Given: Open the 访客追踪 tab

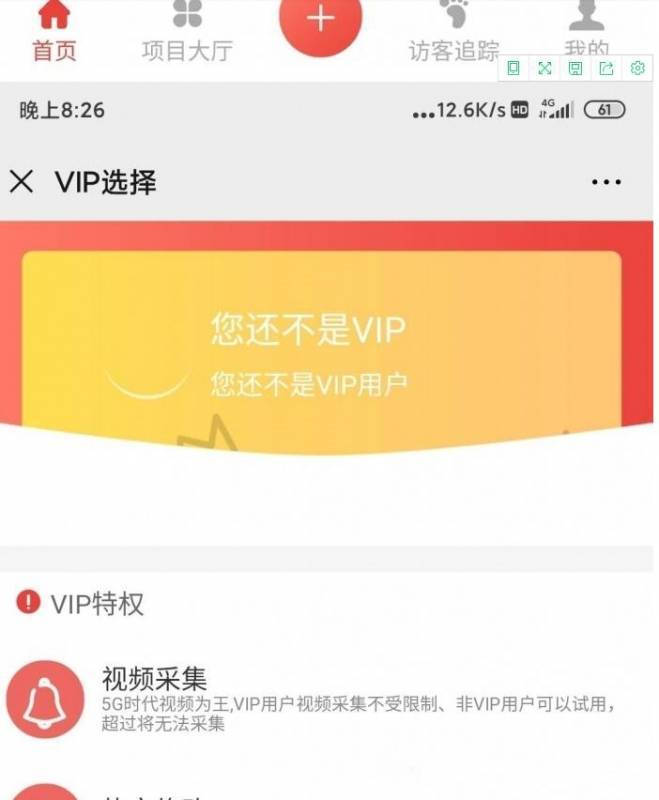Looking at the screenshot, I should [454, 32].
